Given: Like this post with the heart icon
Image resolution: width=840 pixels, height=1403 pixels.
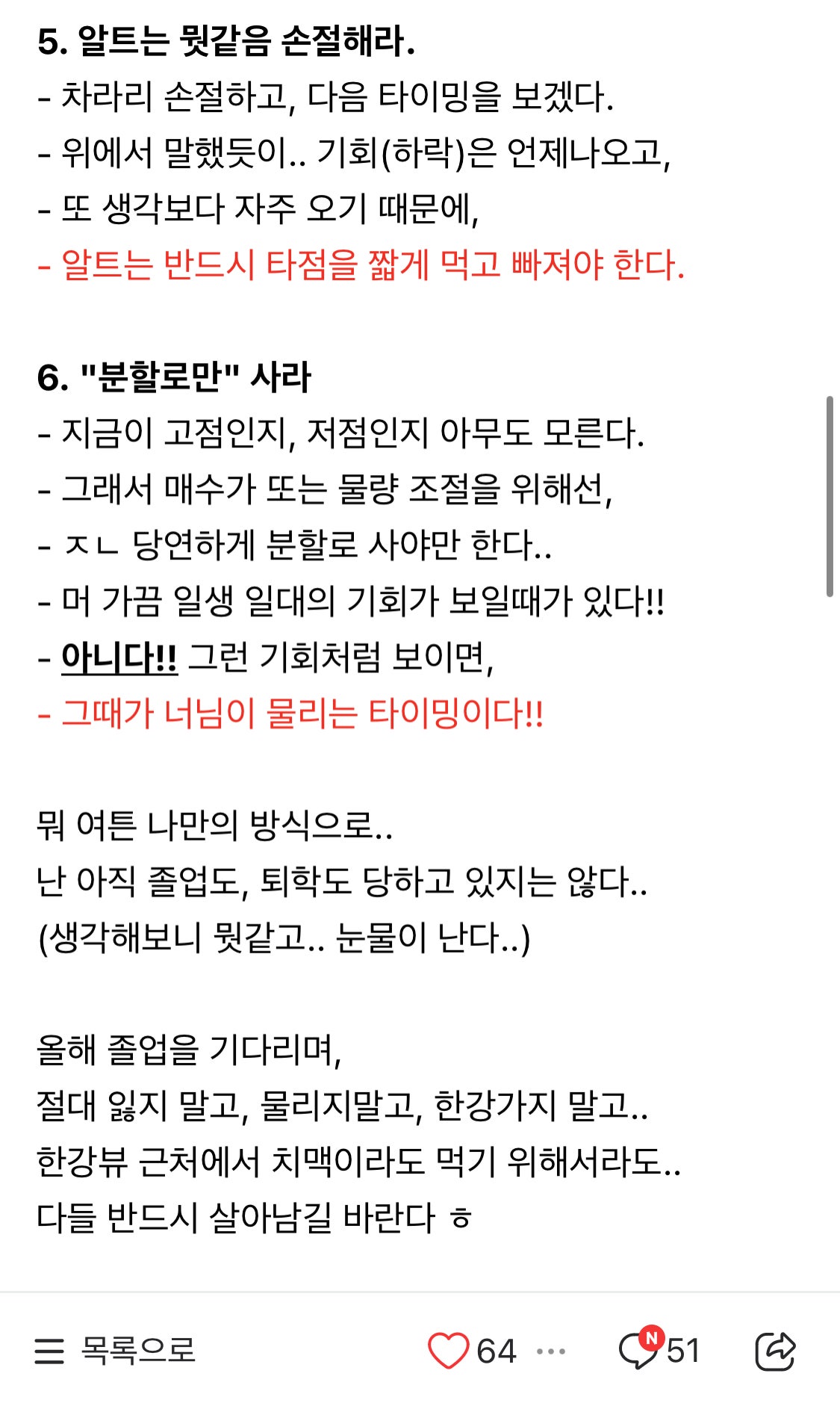Looking at the screenshot, I should point(448,1351).
